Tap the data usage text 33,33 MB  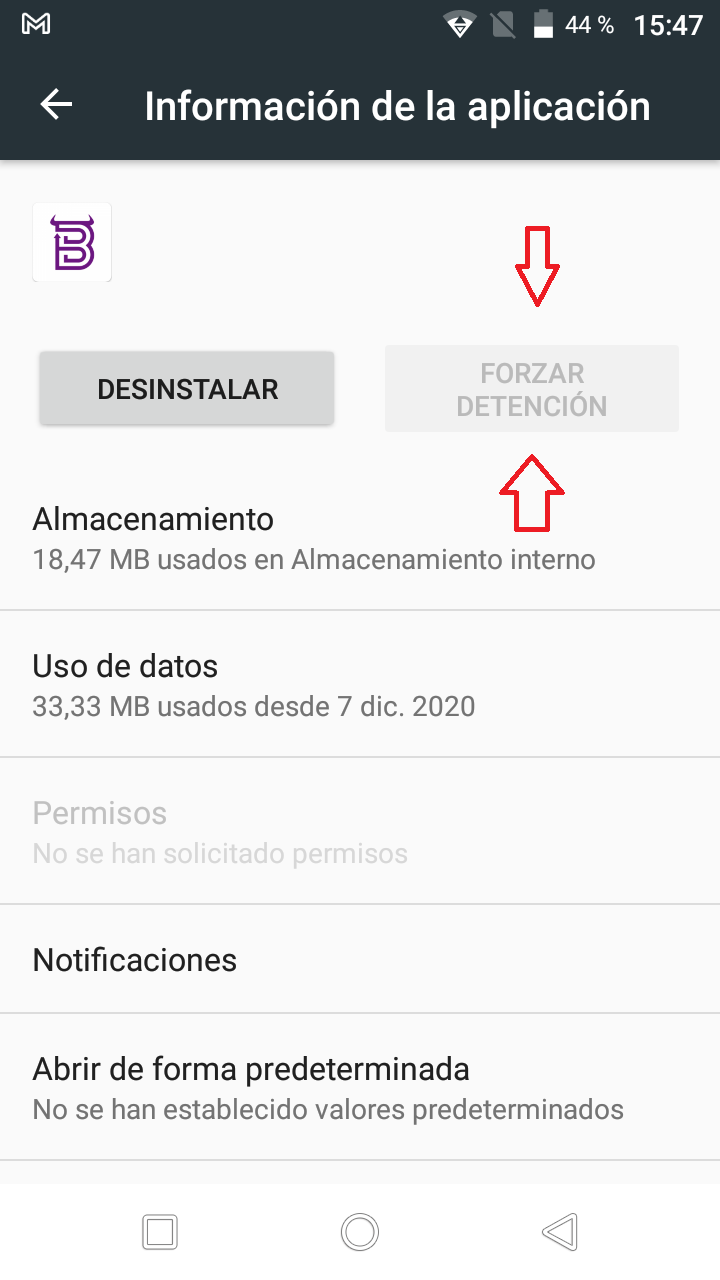point(255,706)
